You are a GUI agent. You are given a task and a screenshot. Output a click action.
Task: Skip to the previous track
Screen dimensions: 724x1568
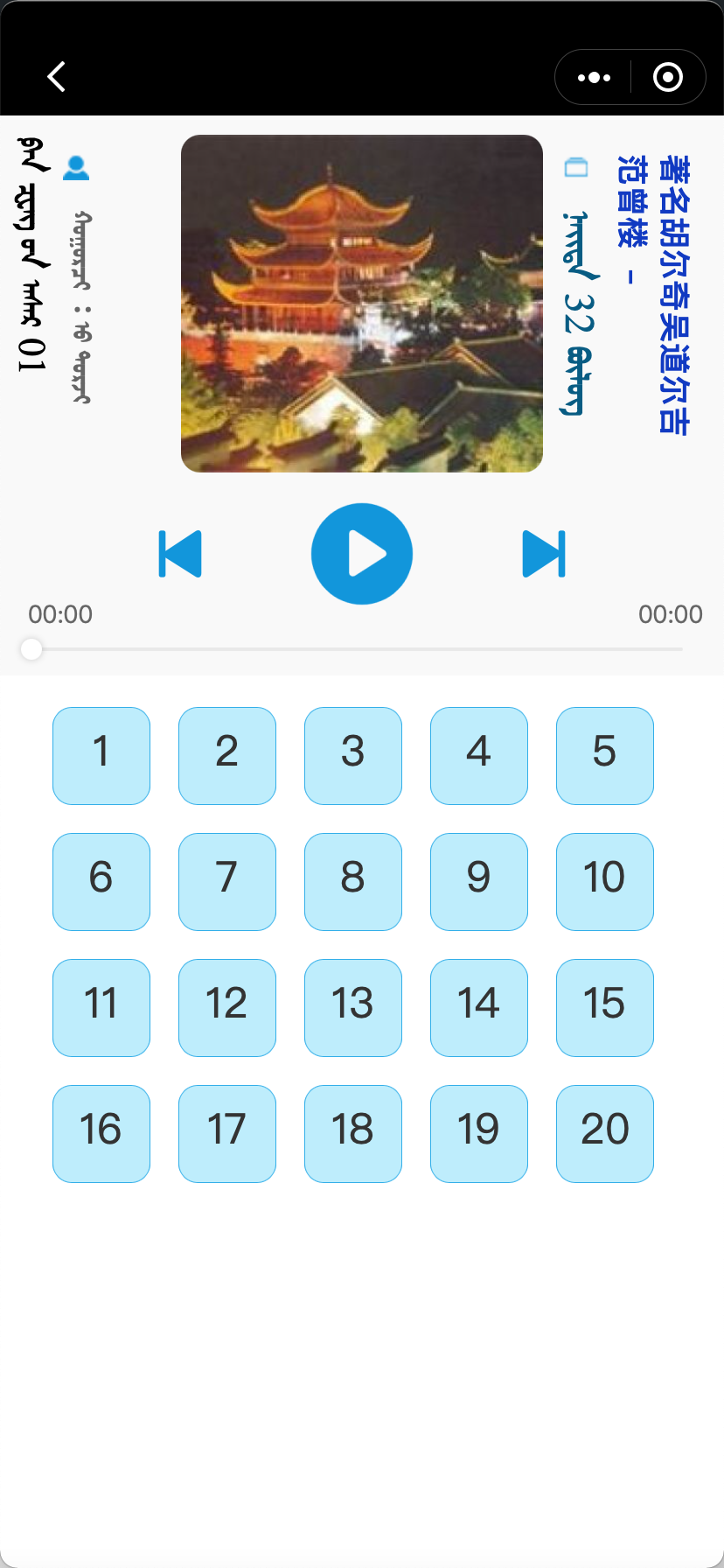click(x=180, y=554)
